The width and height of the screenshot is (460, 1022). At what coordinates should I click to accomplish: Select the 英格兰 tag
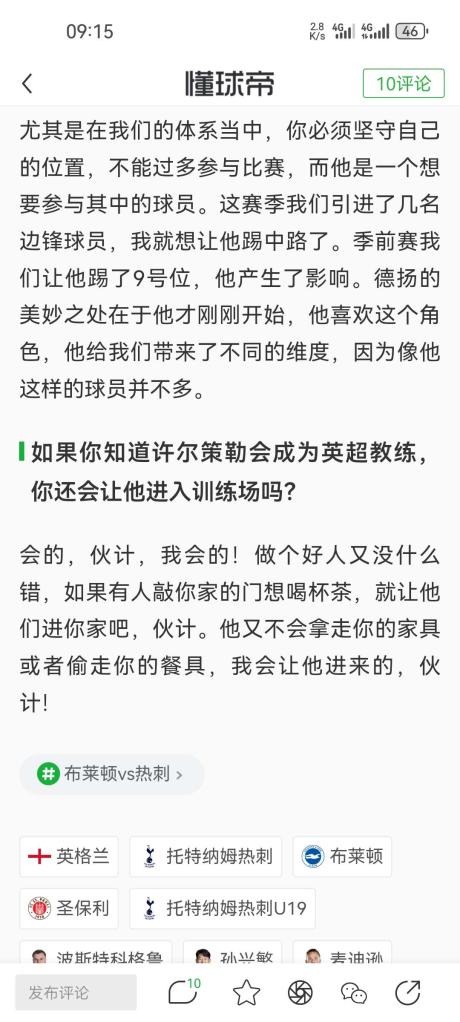(x=69, y=856)
